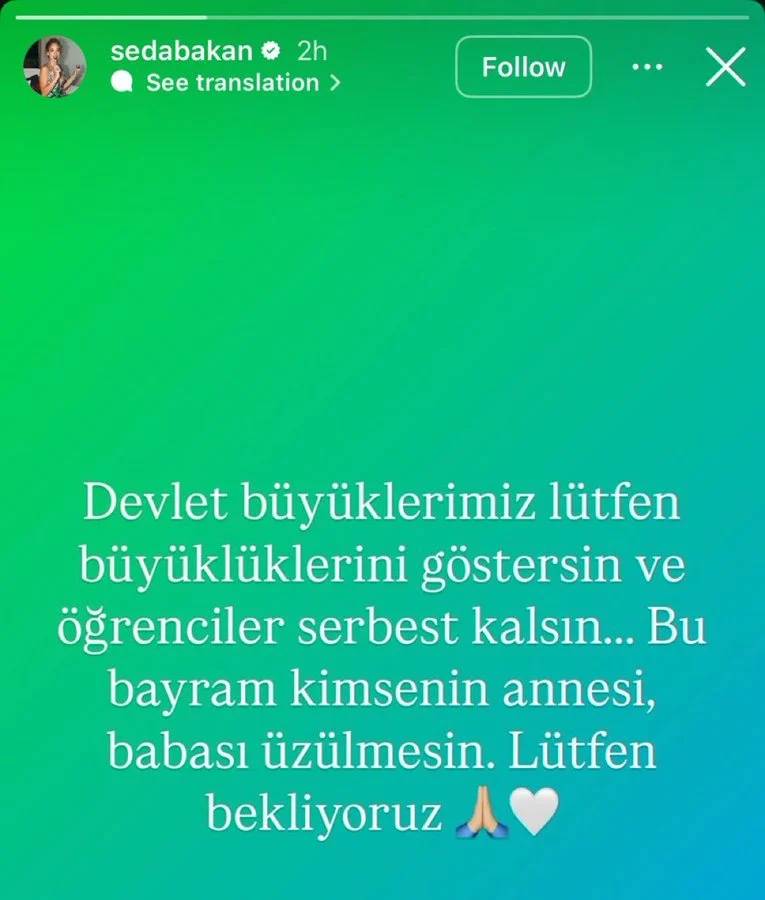Follow sedabakan
The image size is (765, 900).
(523, 67)
